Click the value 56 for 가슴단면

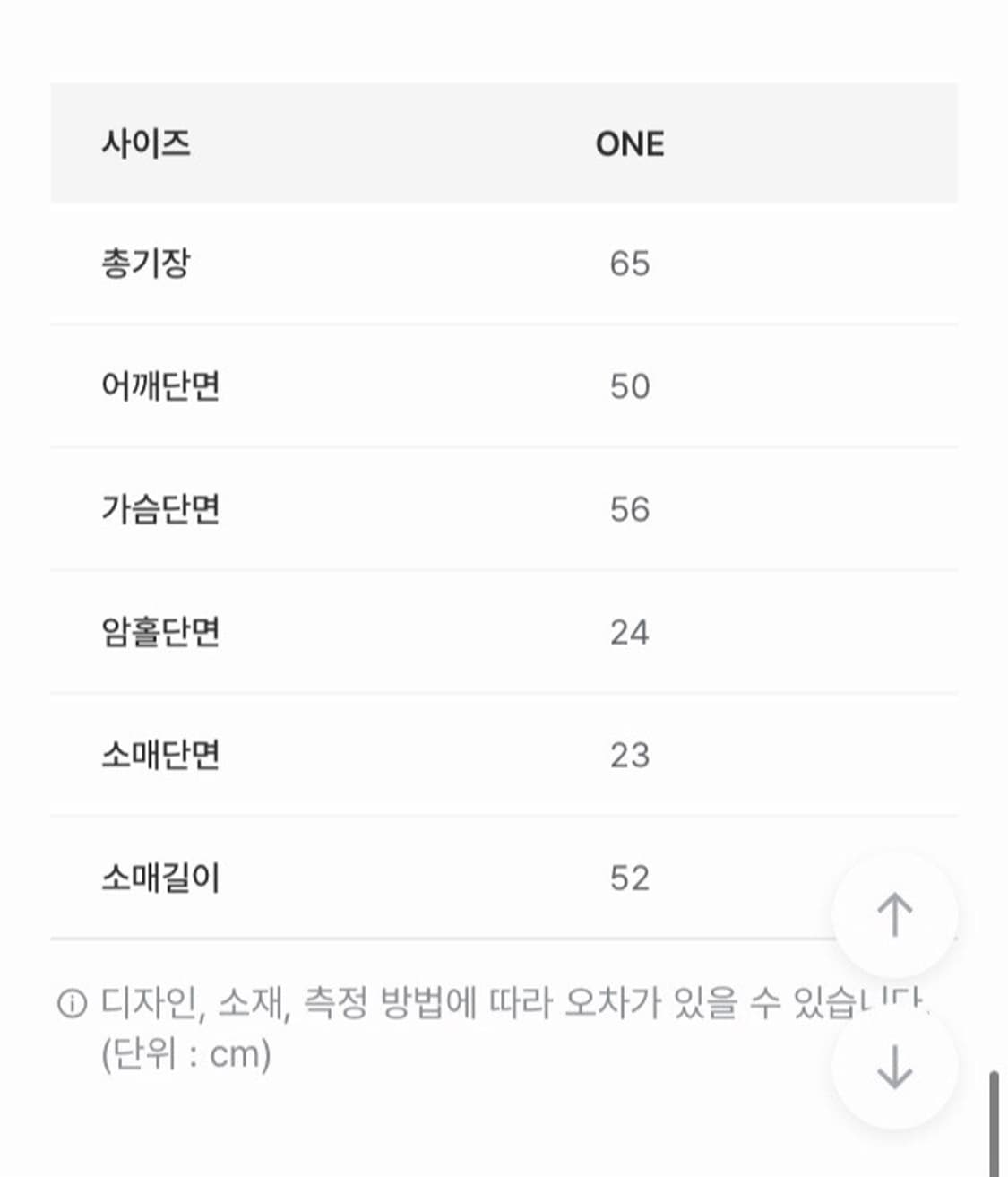pyautogui.click(x=632, y=508)
